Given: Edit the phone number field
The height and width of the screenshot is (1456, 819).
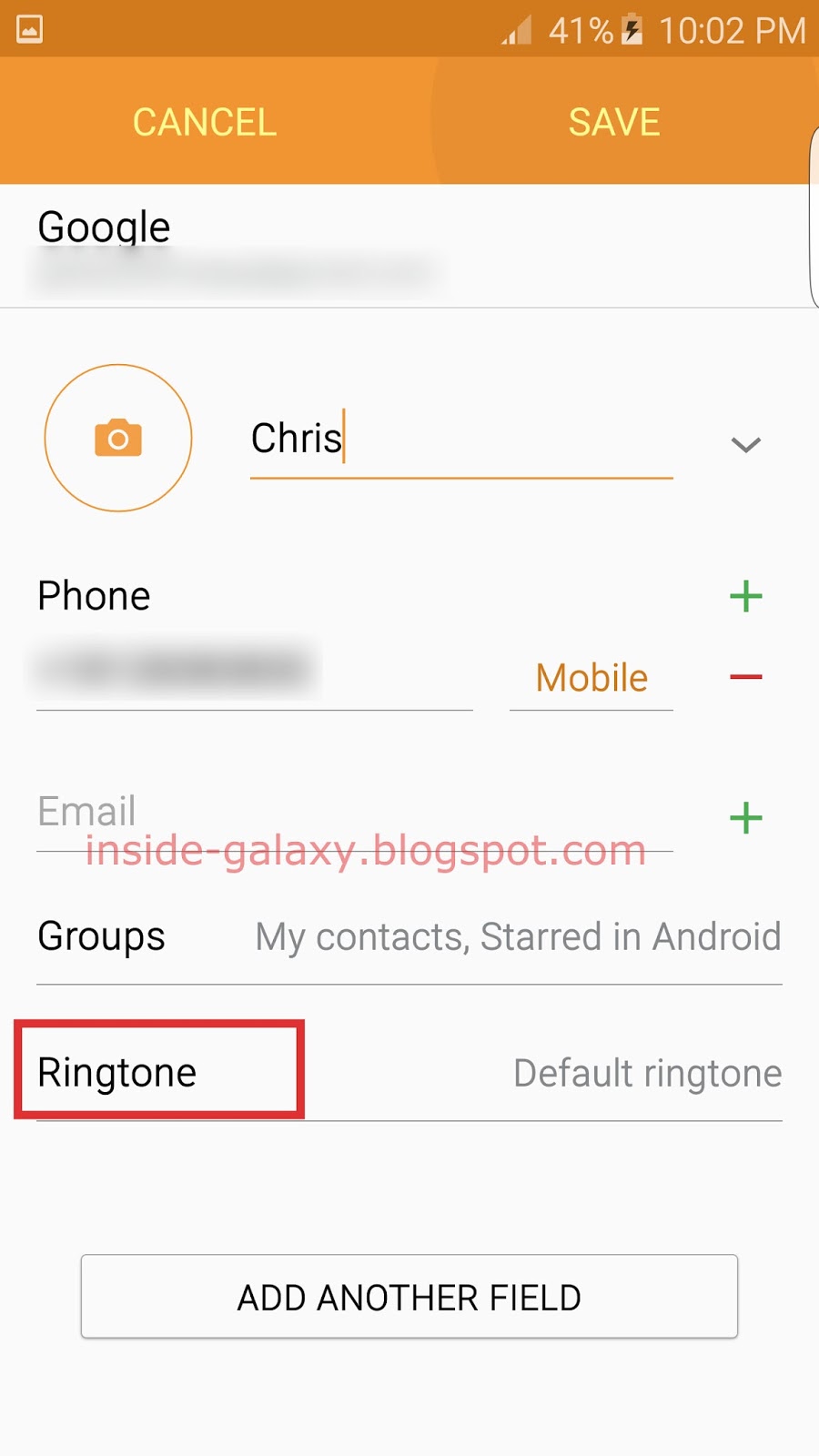Looking at the screenshot, I should (253, 672).
